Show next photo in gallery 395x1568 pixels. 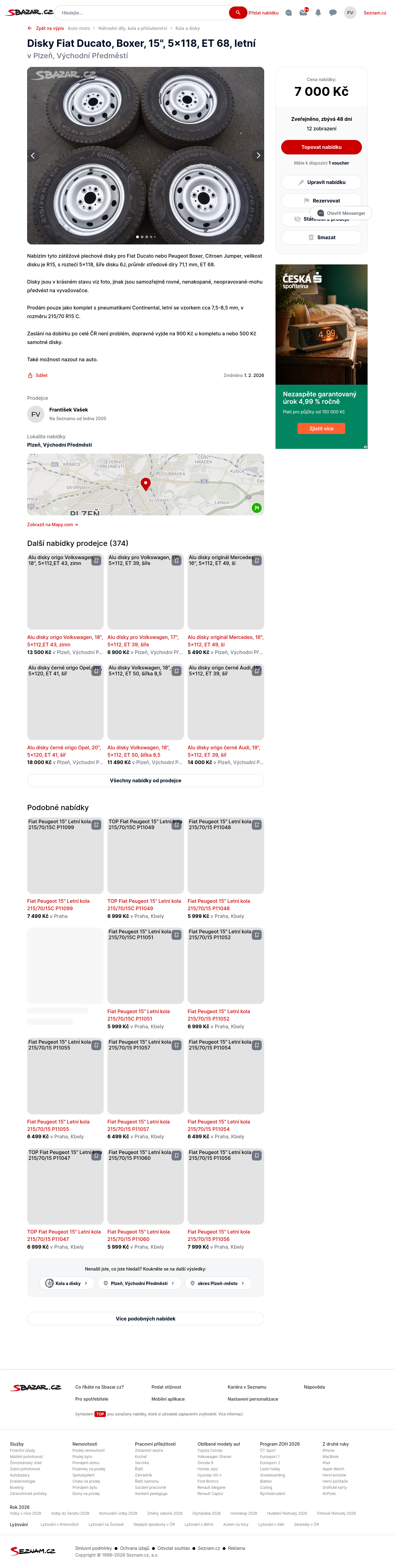pyautogui.click(x=258, y=155)
